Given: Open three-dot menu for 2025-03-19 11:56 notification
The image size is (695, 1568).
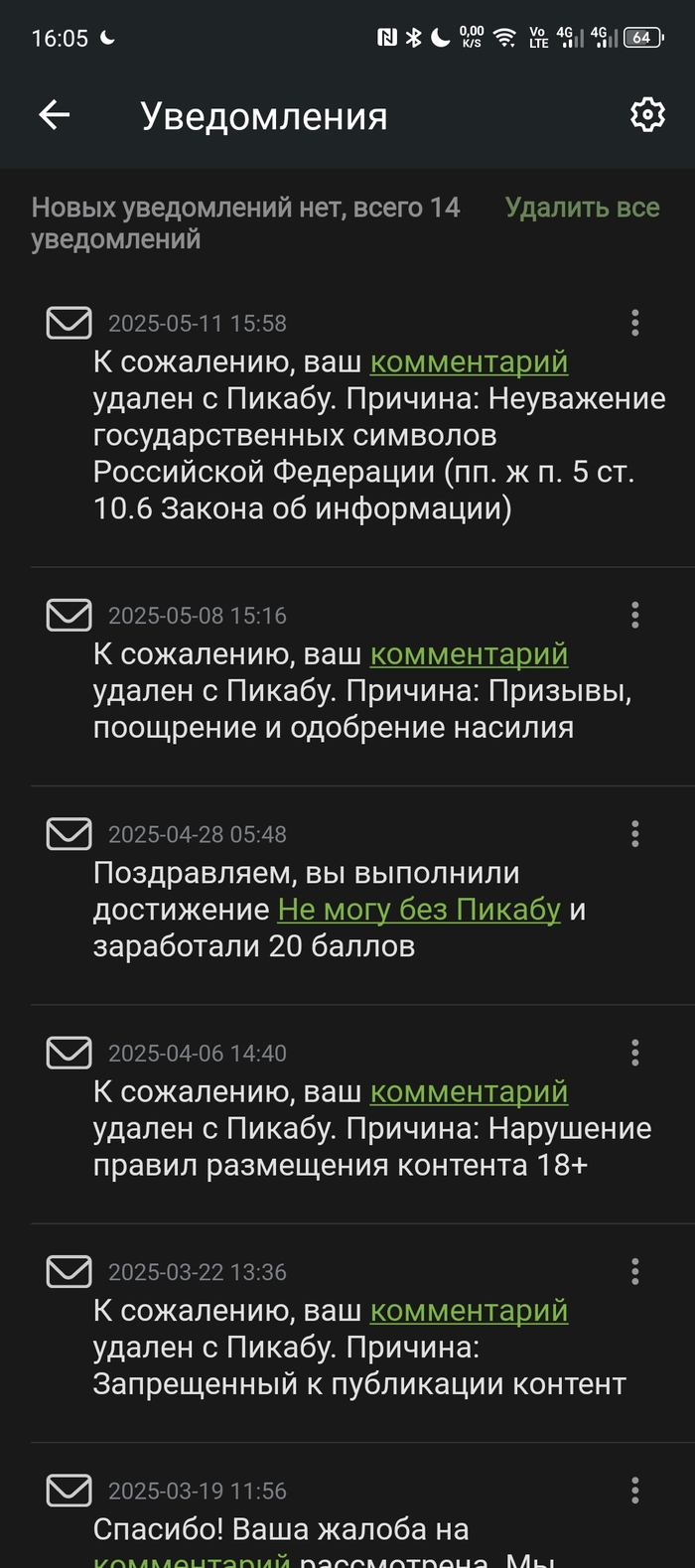Looking at the screenshot, I should [x=635, y=1491].
